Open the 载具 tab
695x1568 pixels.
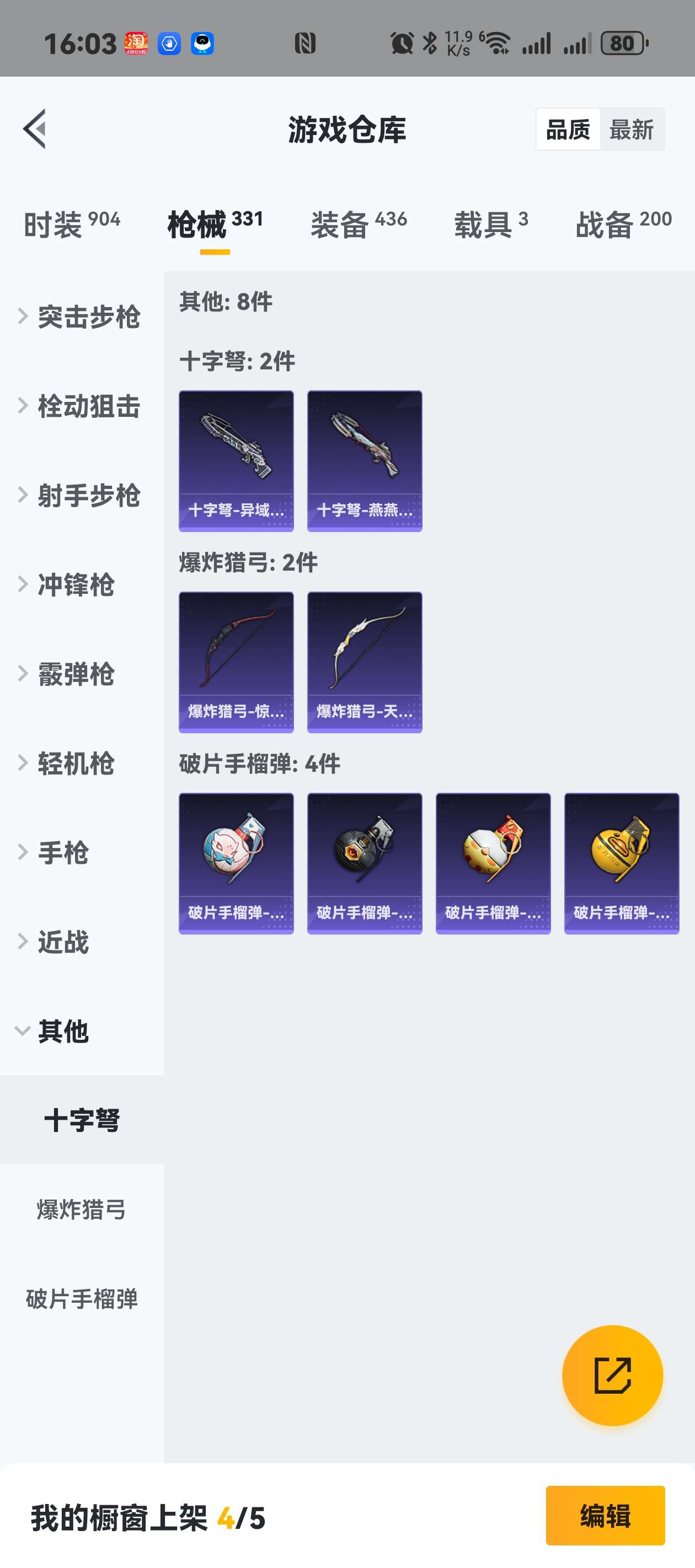pyautogui.click(x=491, y=223)
